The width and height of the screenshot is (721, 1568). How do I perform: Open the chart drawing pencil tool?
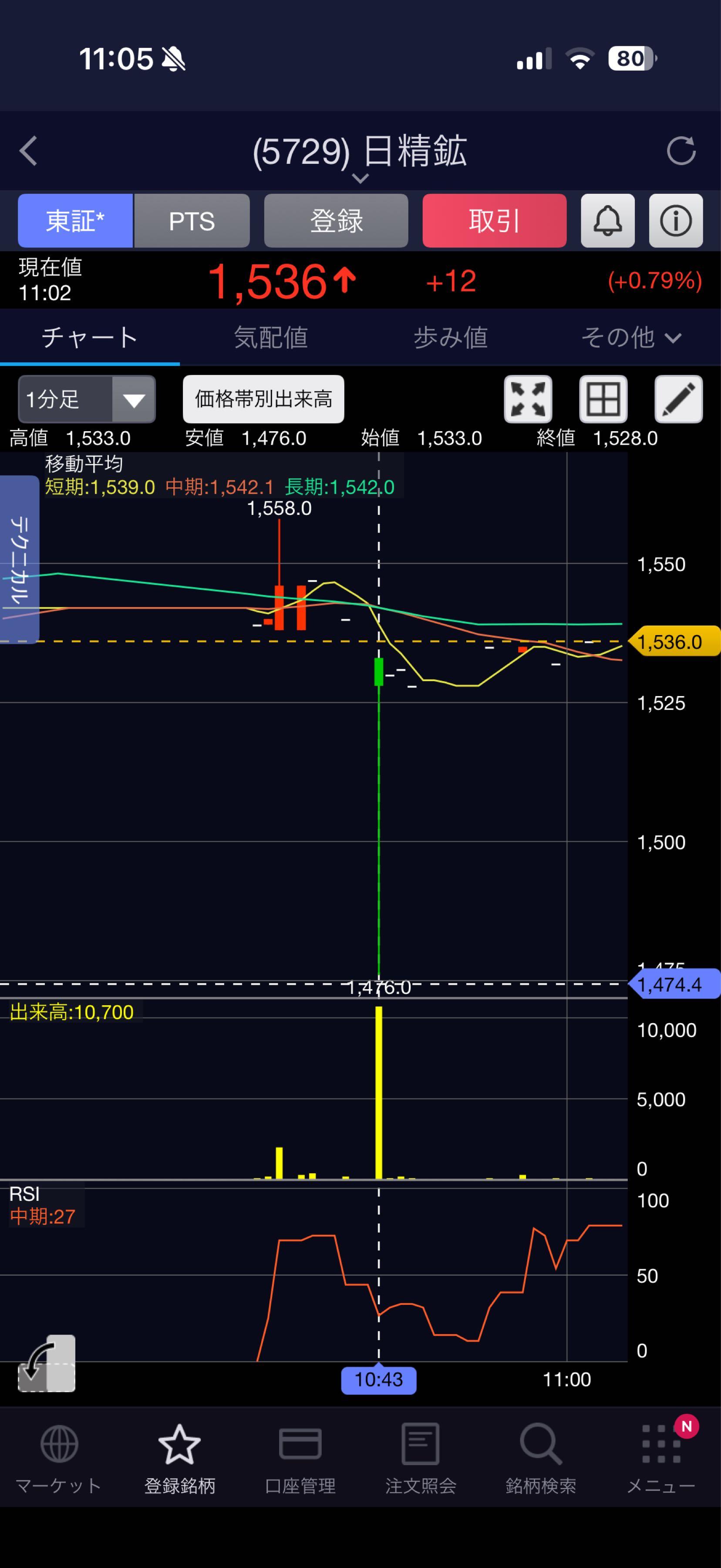pos(678,399)
